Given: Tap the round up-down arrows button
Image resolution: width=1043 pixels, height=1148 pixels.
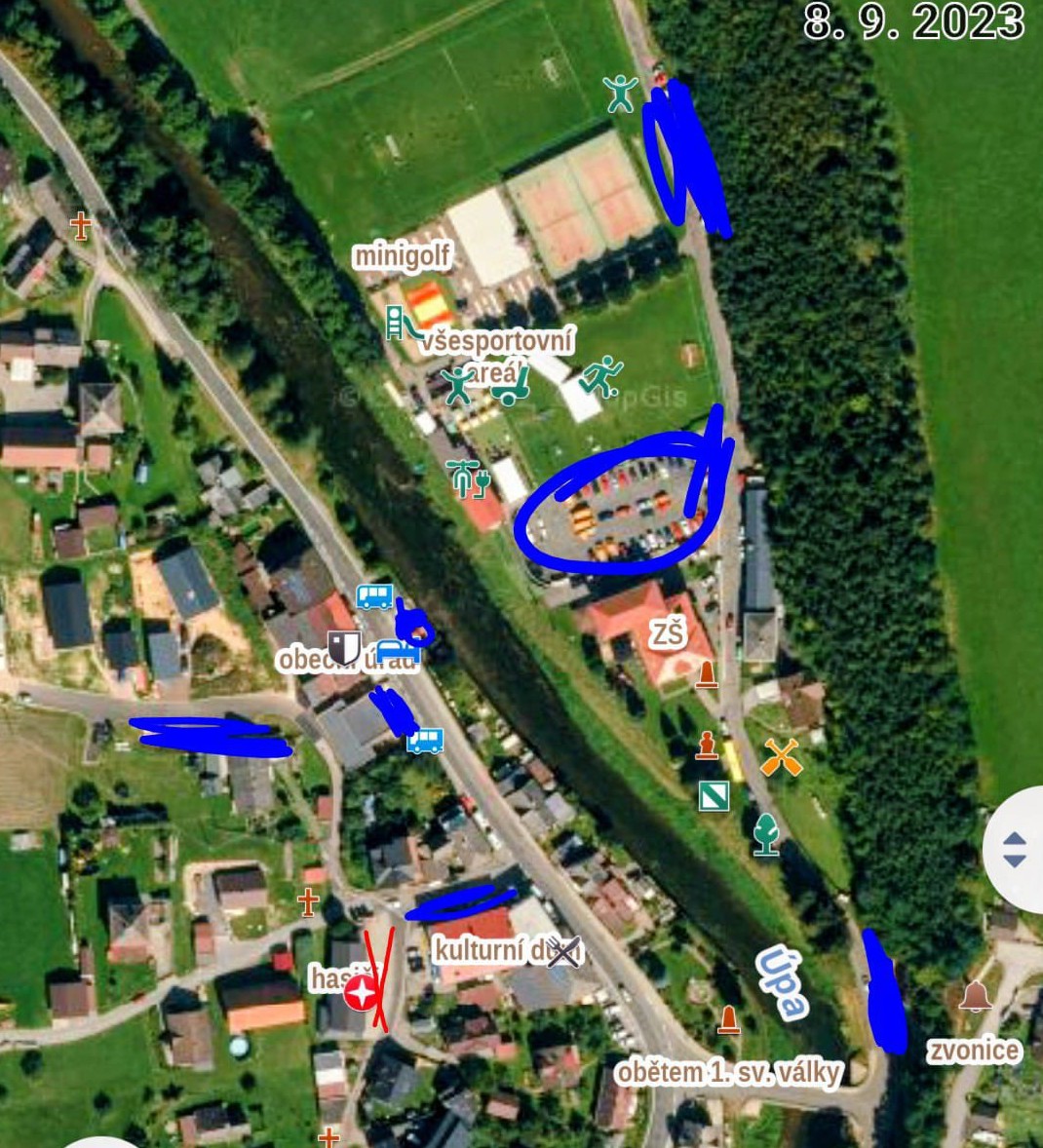Looking at the screenshot, I should 1015,849.
